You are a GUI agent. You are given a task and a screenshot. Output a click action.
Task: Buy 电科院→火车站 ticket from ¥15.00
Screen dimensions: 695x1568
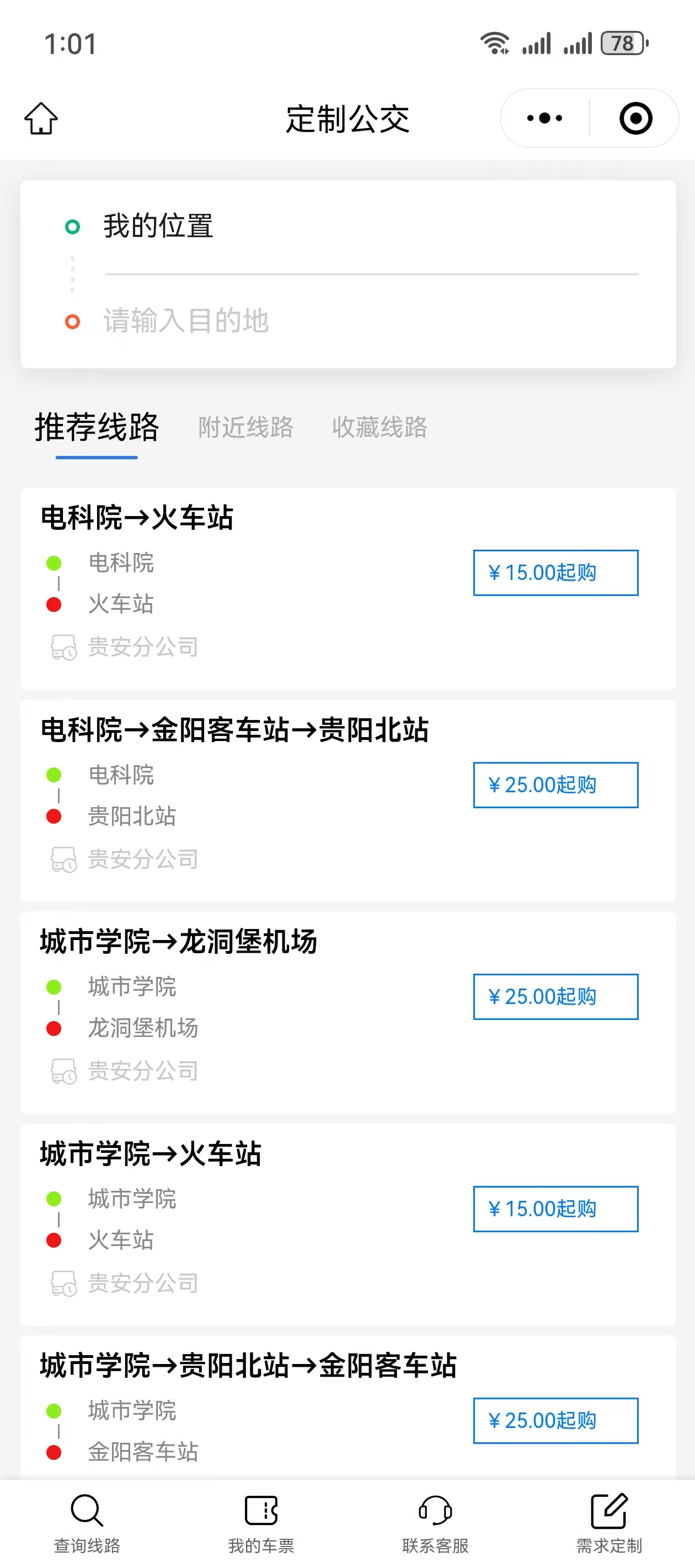click(x=555, y=573)
